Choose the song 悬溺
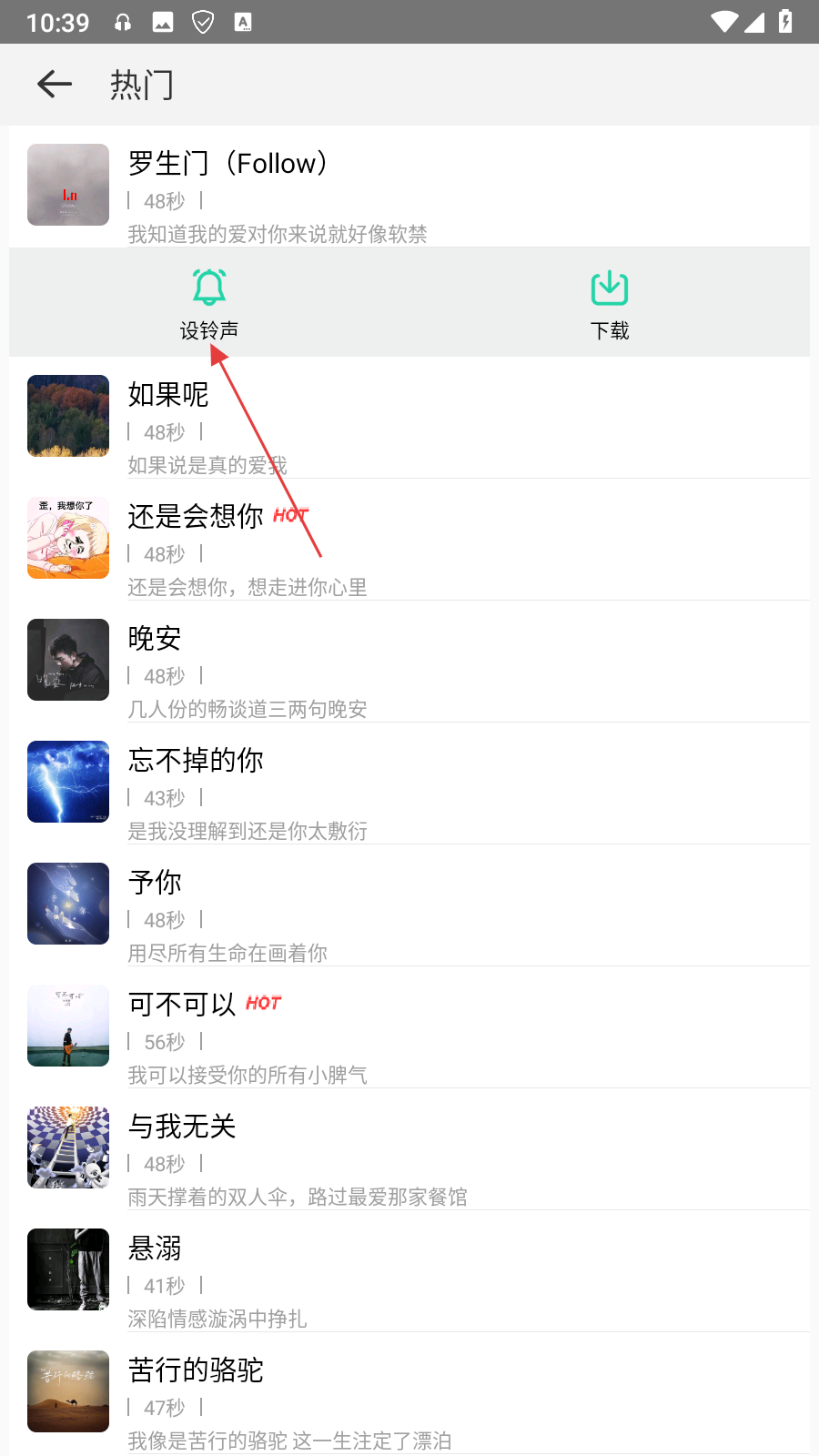This screenshot has height=1456, width=819. tap(155, 1249)
